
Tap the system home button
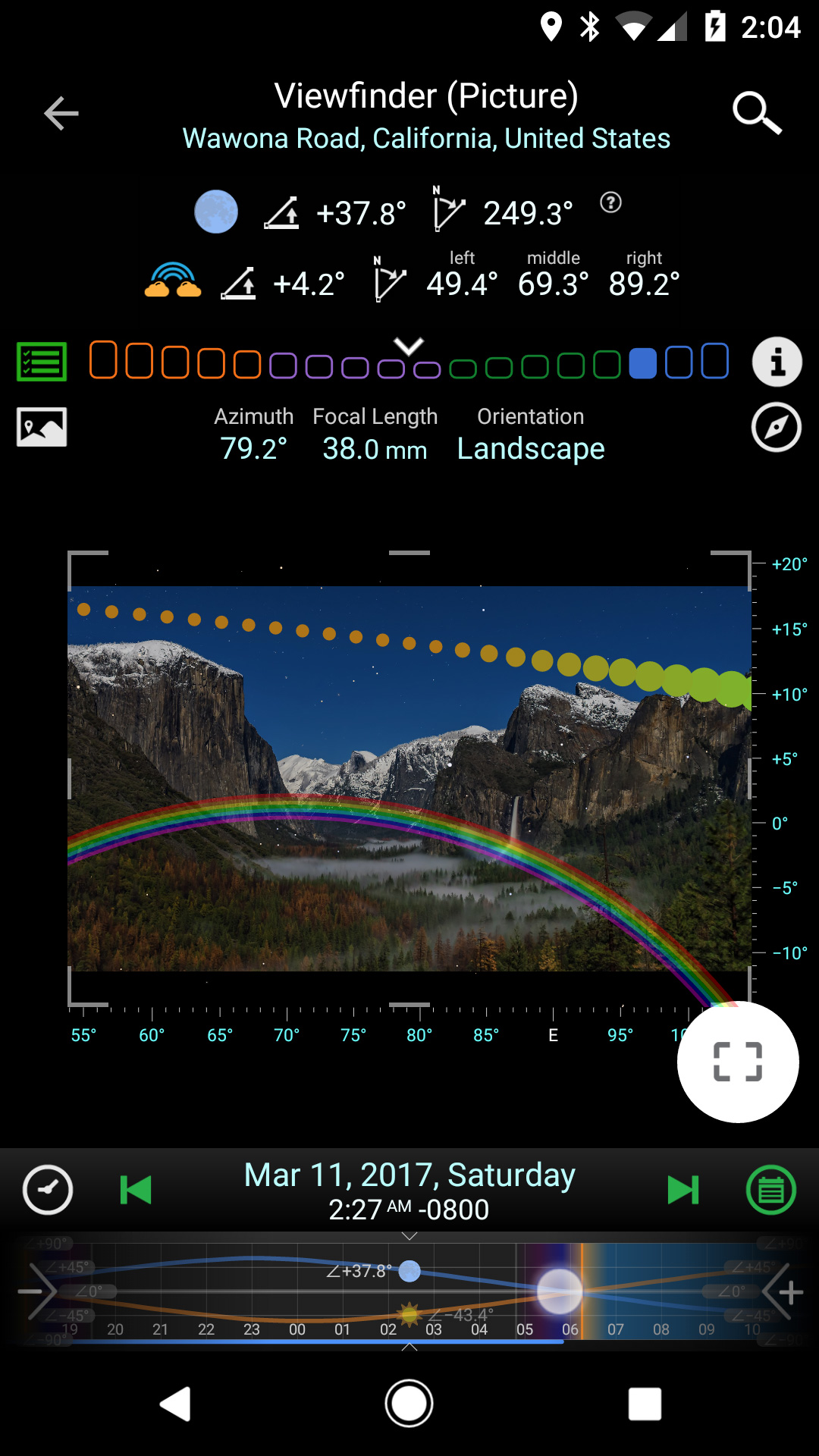(x=409, y=1404)
